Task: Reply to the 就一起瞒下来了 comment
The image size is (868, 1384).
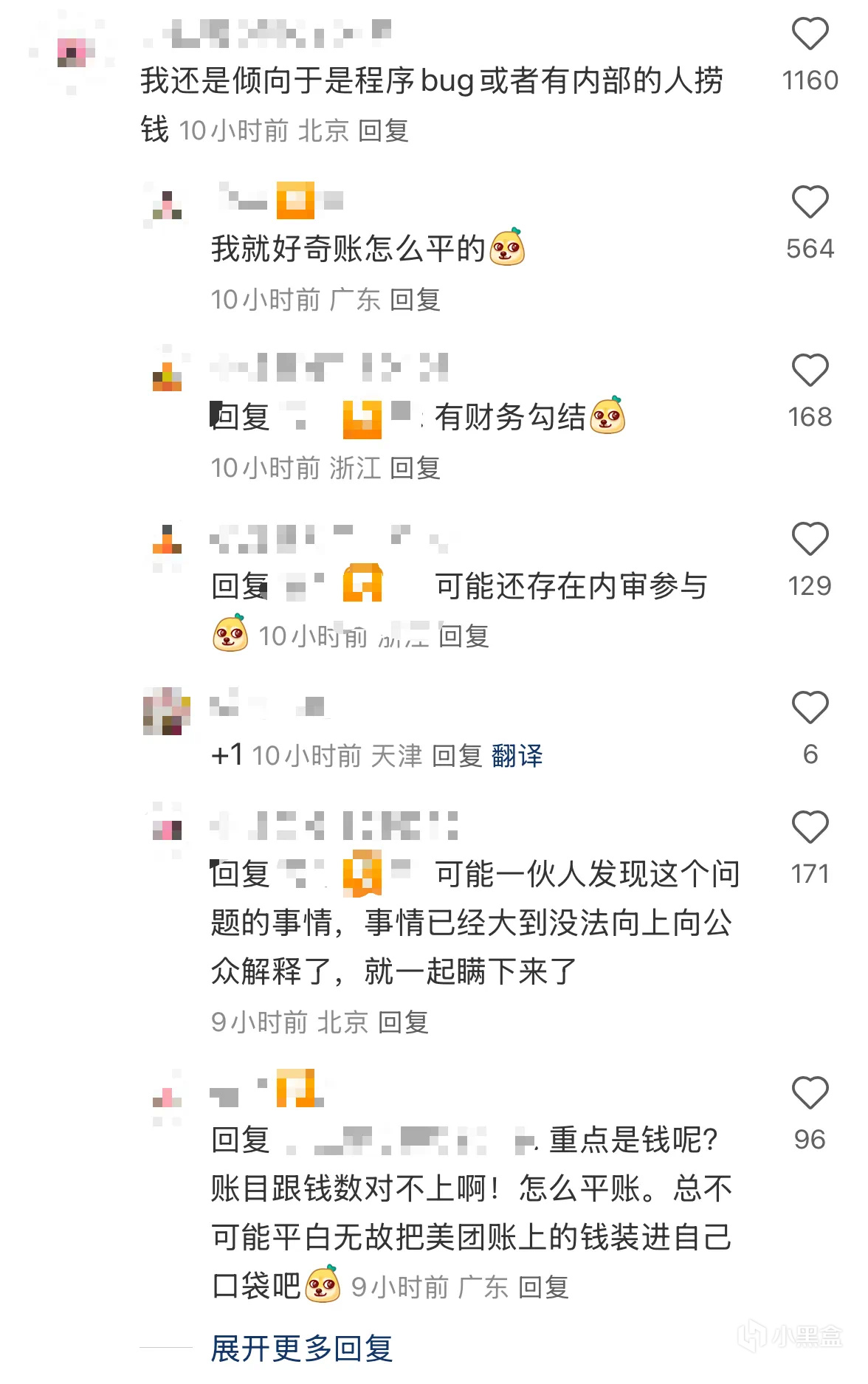Action: (x=403, y=1022)
